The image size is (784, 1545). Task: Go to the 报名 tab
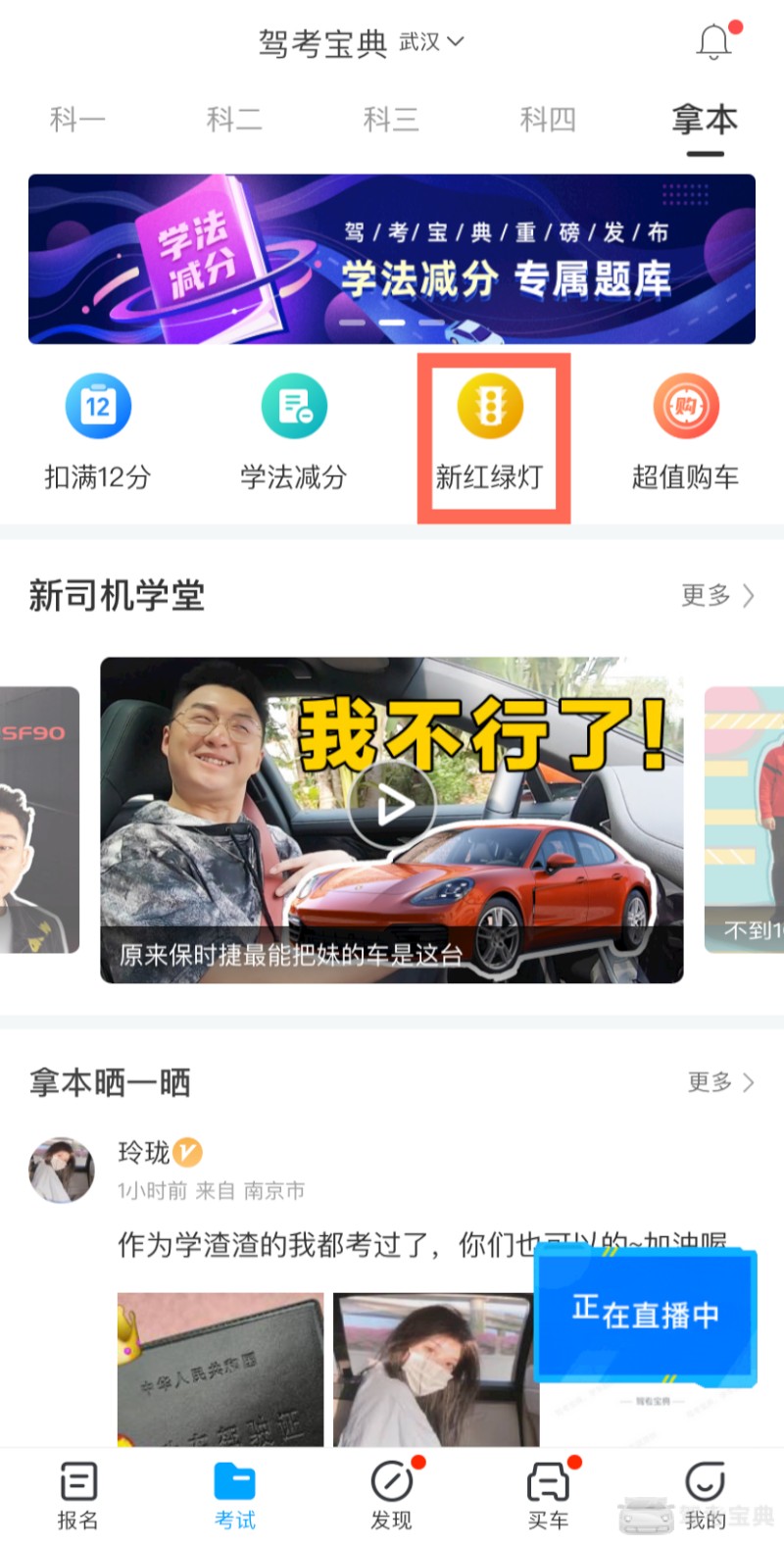[x=78, y=1495]
